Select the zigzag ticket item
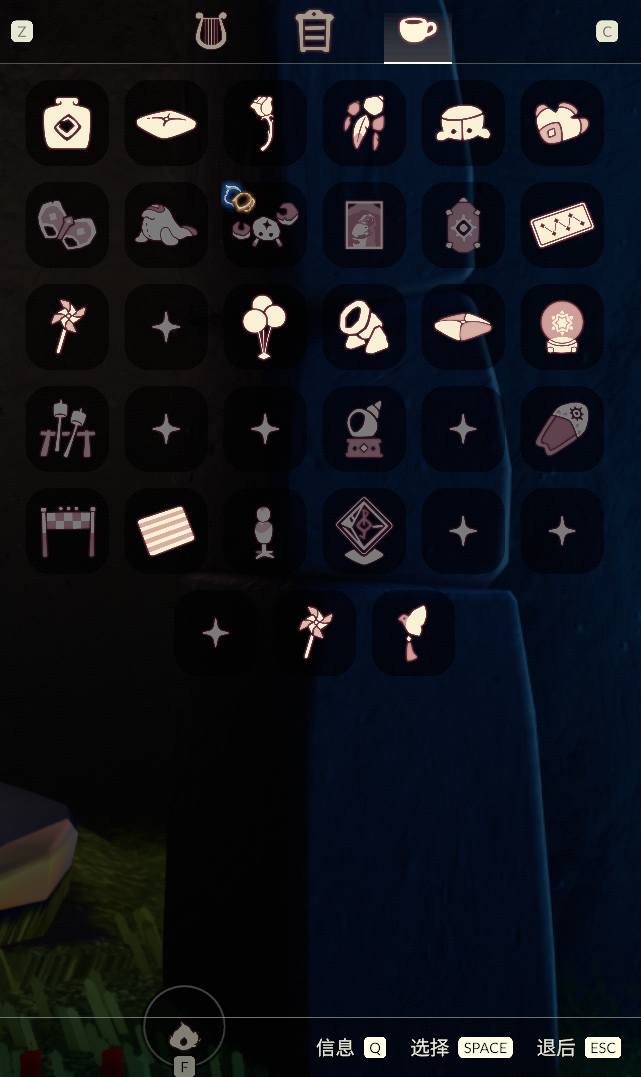 coord(562,224)
